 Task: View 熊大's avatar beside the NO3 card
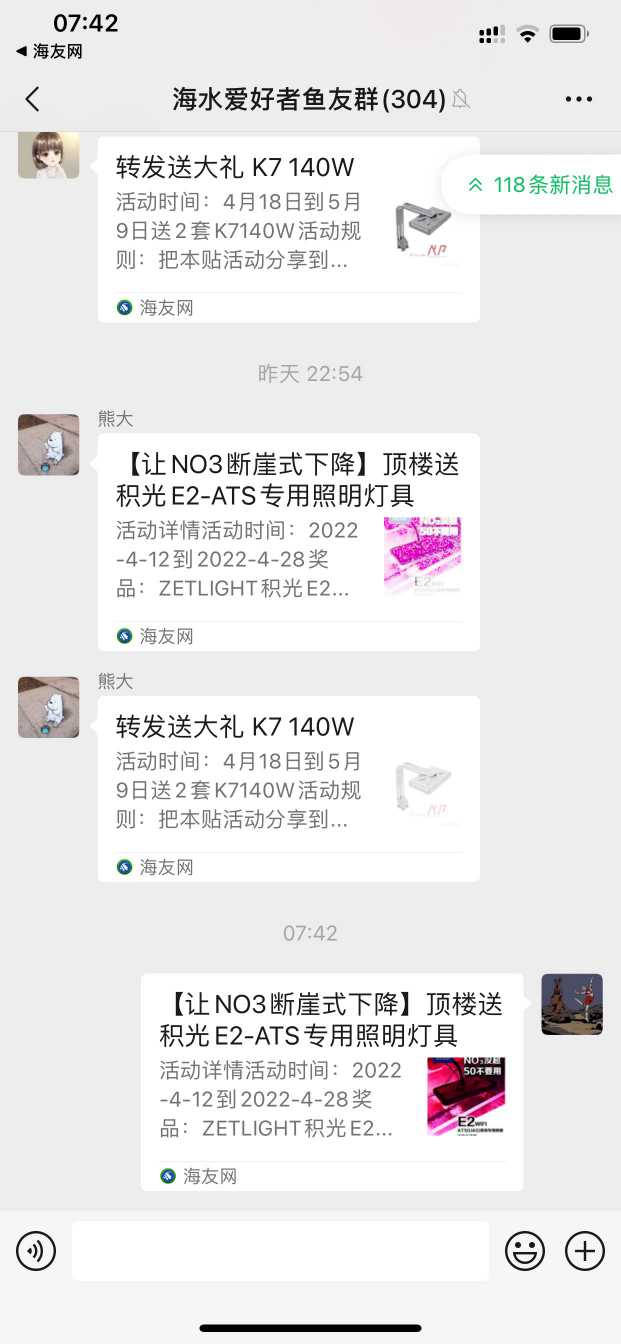coord(49,445)
